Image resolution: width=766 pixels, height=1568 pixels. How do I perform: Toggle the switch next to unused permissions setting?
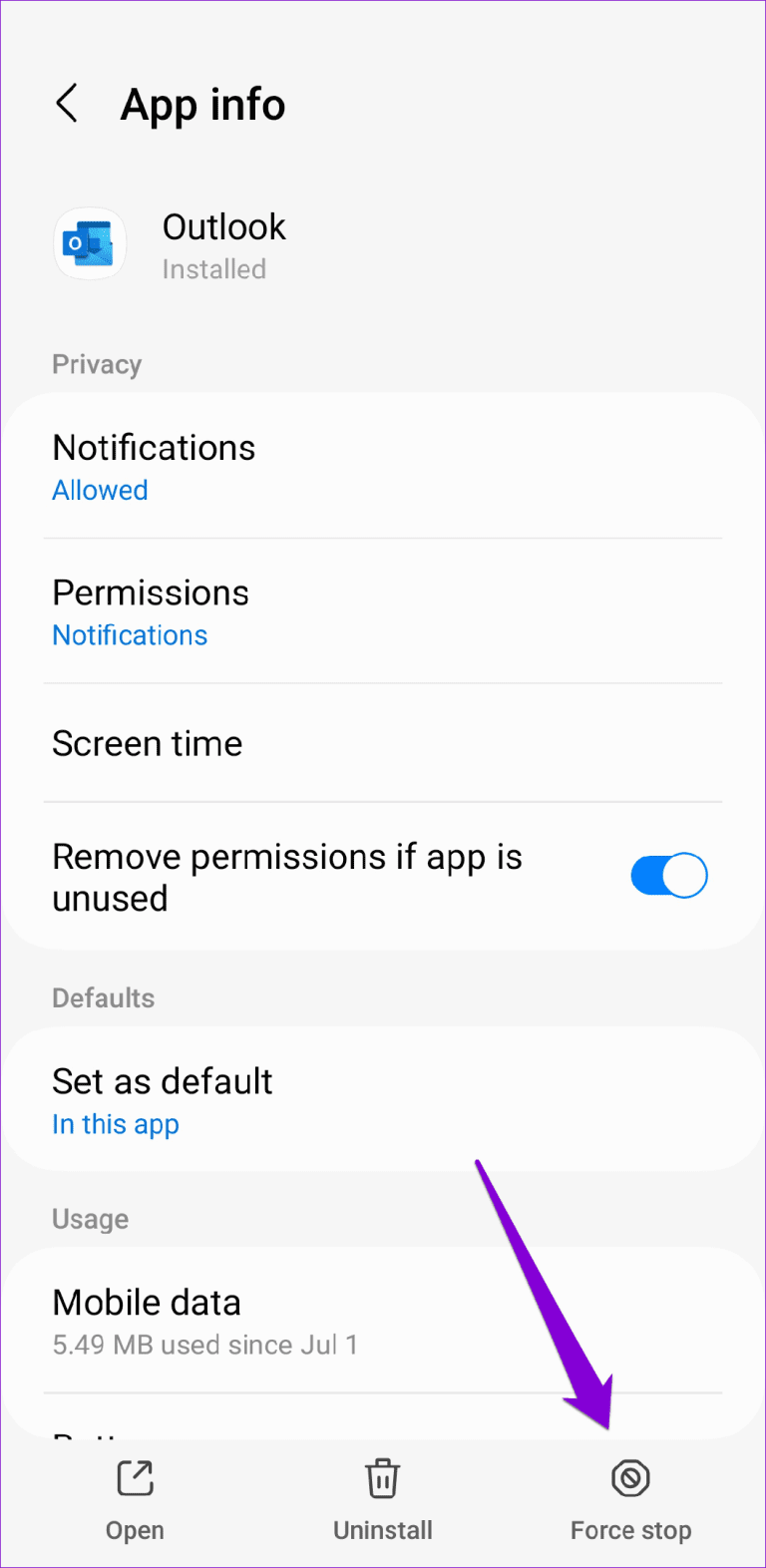[668, 875]
